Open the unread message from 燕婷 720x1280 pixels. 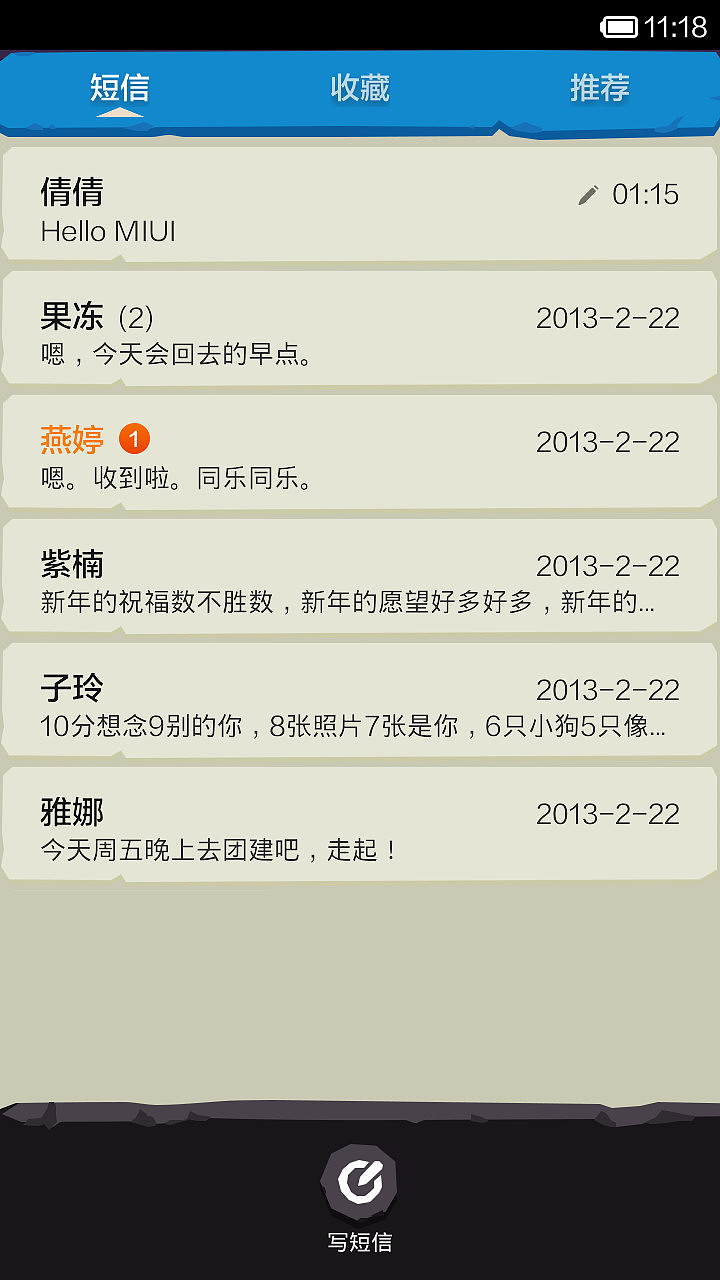(360, 453)
